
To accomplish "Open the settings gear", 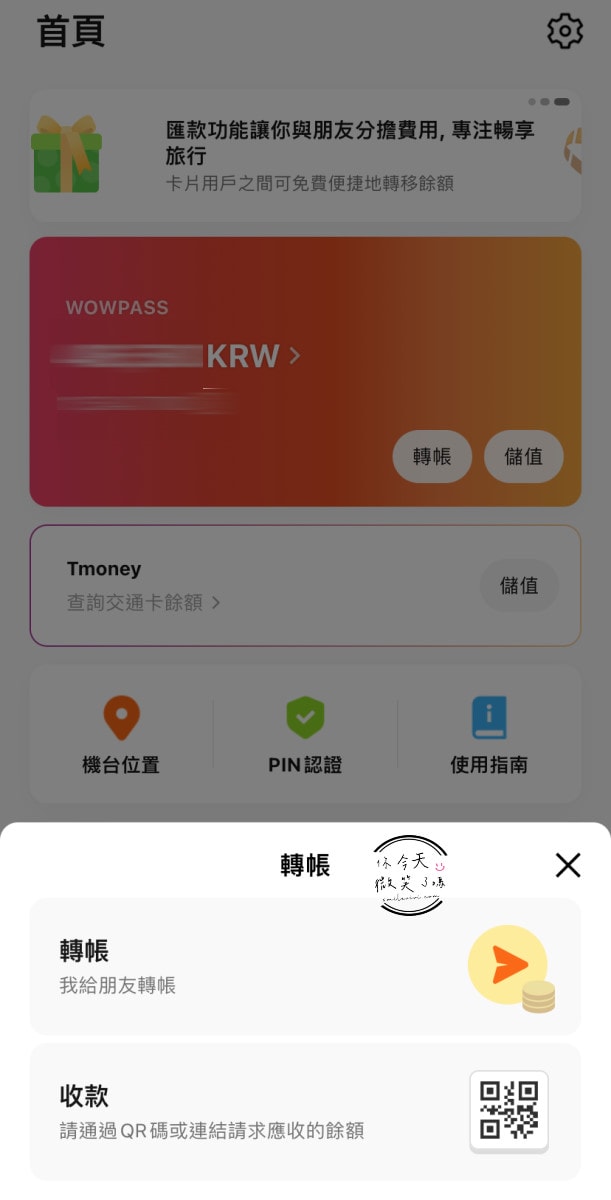I will 565,32.
